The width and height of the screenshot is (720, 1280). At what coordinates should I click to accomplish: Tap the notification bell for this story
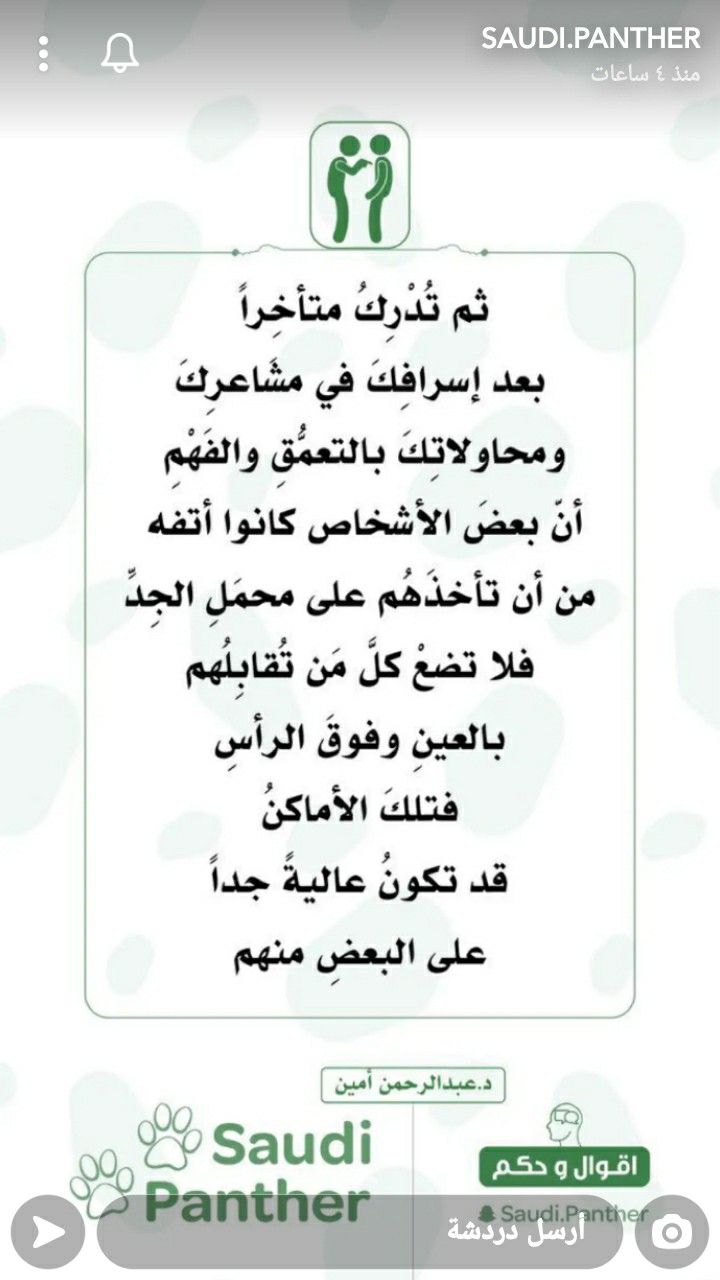coord(120,53)
